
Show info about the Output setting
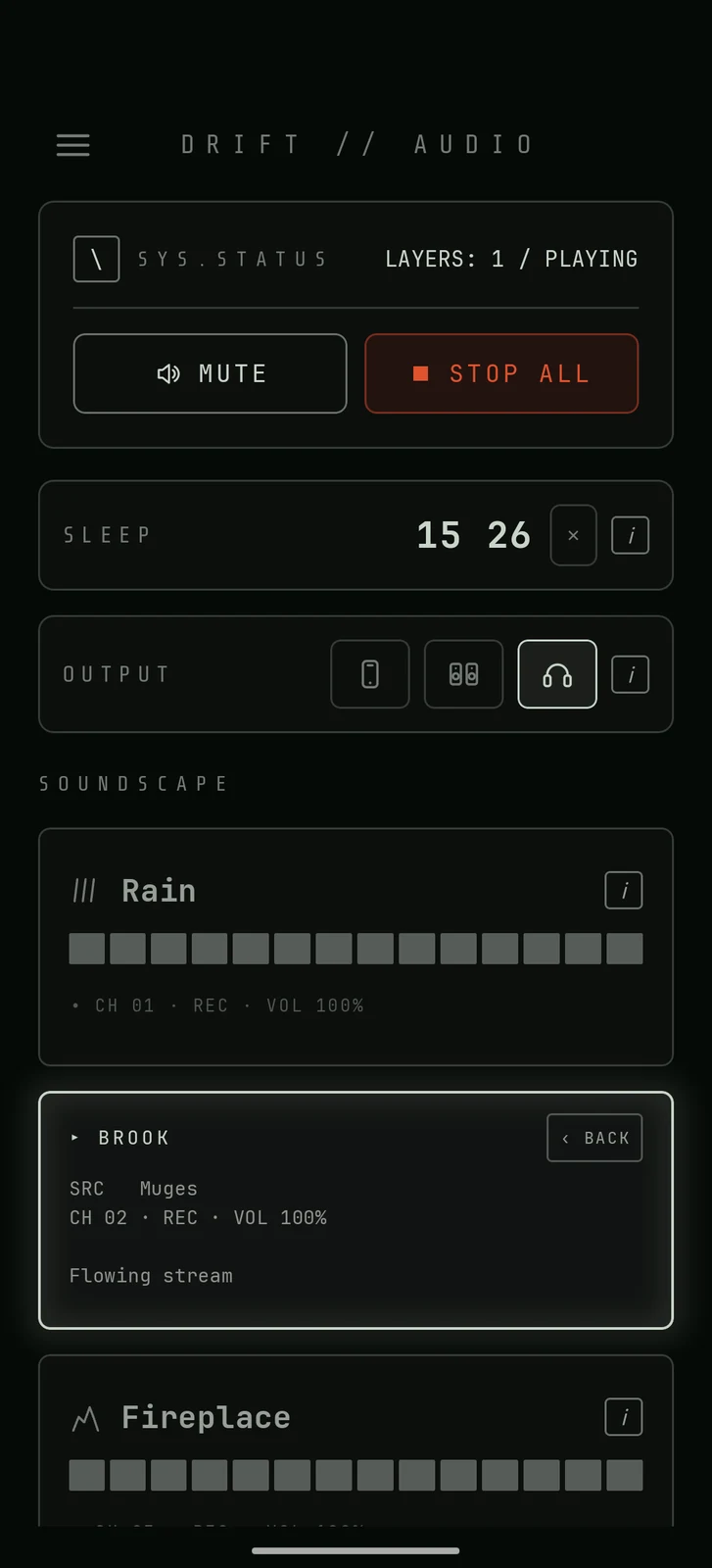click(630, 674)
